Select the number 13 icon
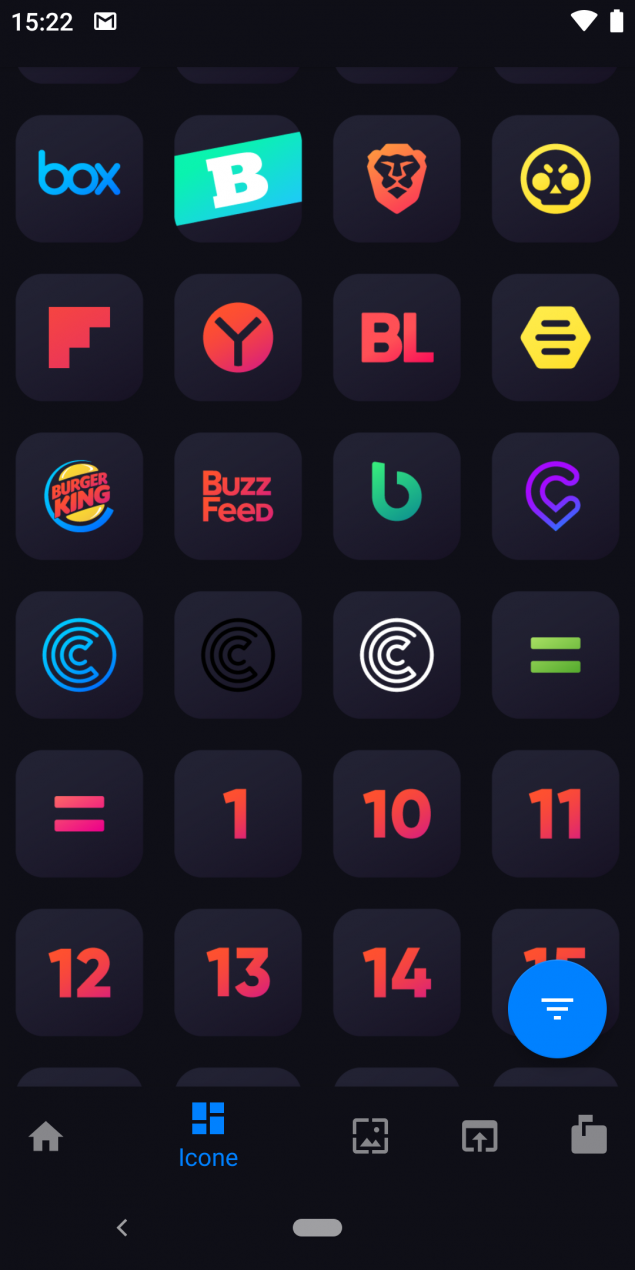This screenshot has height=1270, width=635. [x=238, y=972]
